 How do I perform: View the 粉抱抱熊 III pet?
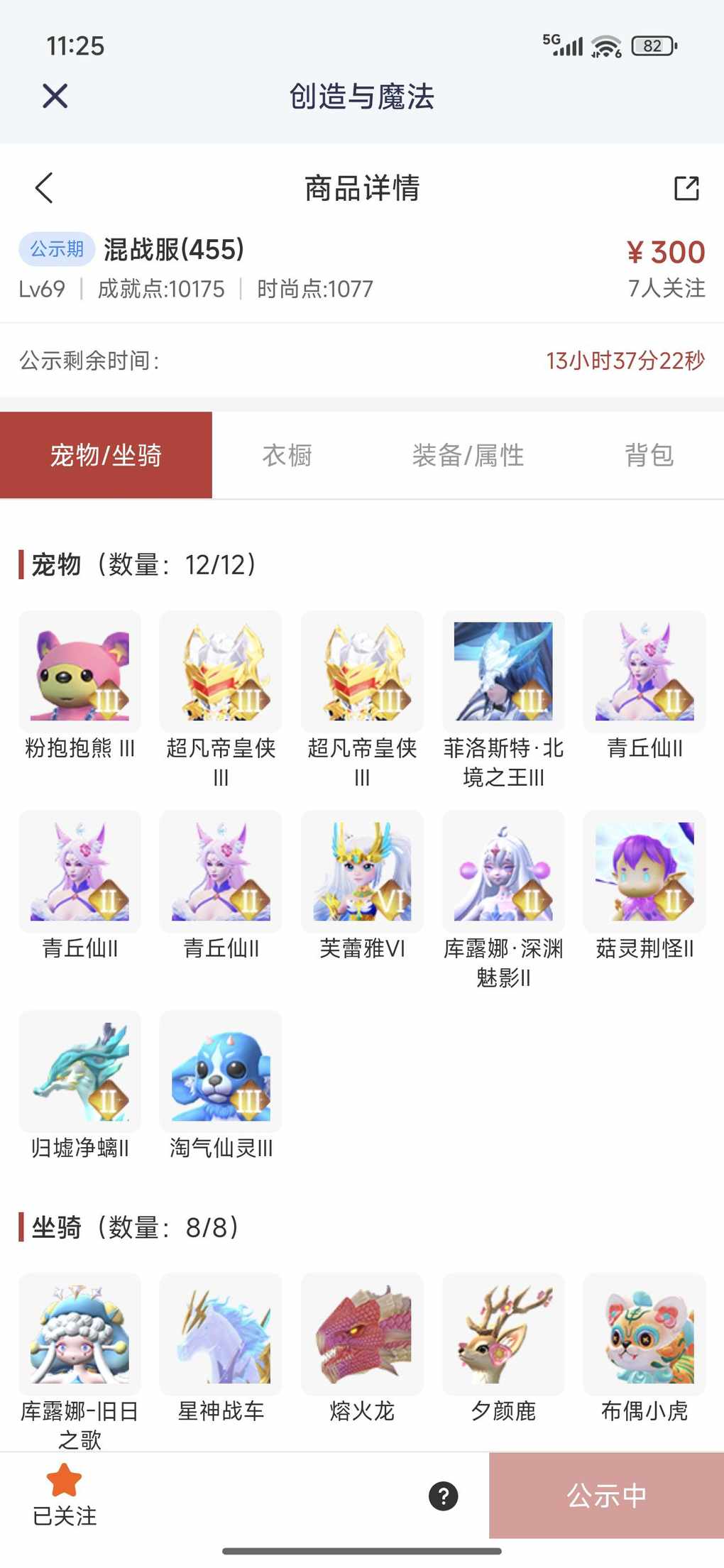click(79, 671)
